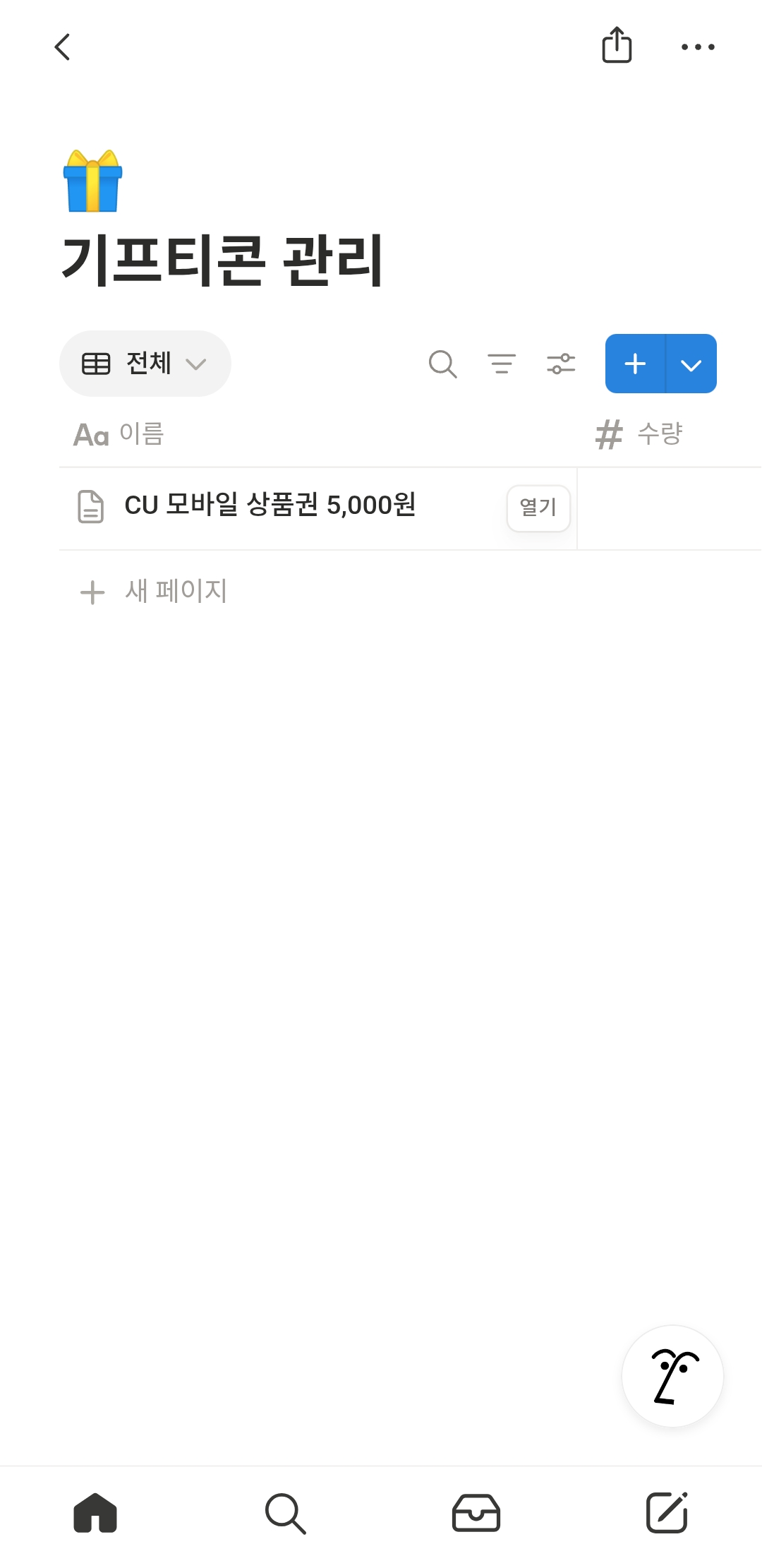This screenshot has height=1568, width=762.
Task: Open the Notion AI floating button
Action: [x=672, y=1376]
